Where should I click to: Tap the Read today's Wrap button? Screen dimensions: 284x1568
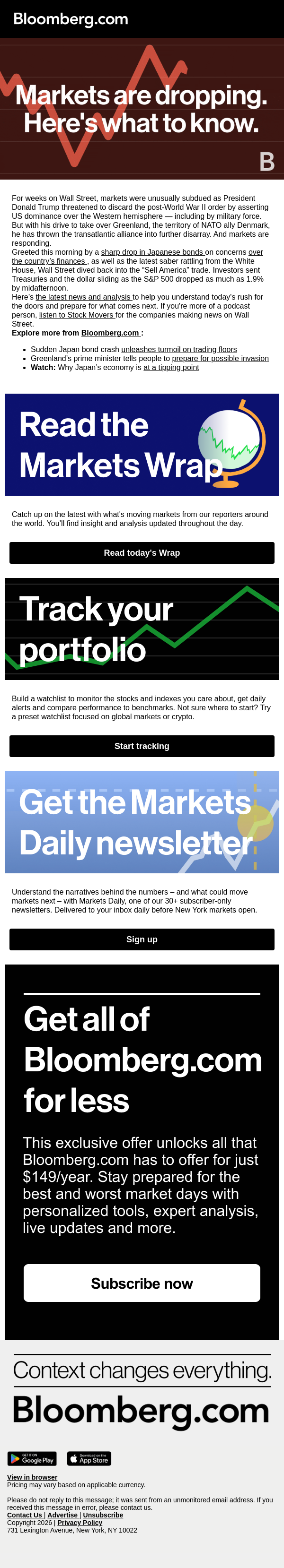coord(142,553)
